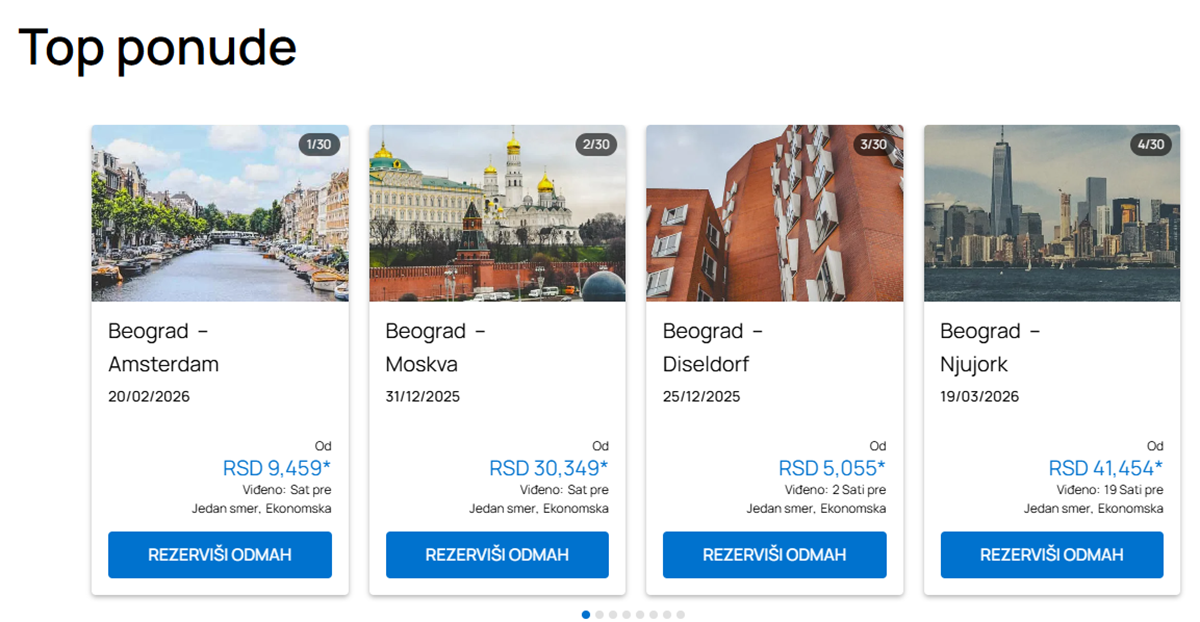Go to the last carousel page dot
Image resolution: width=1200 pixels, height=622 pixels.
coord(681,615)
